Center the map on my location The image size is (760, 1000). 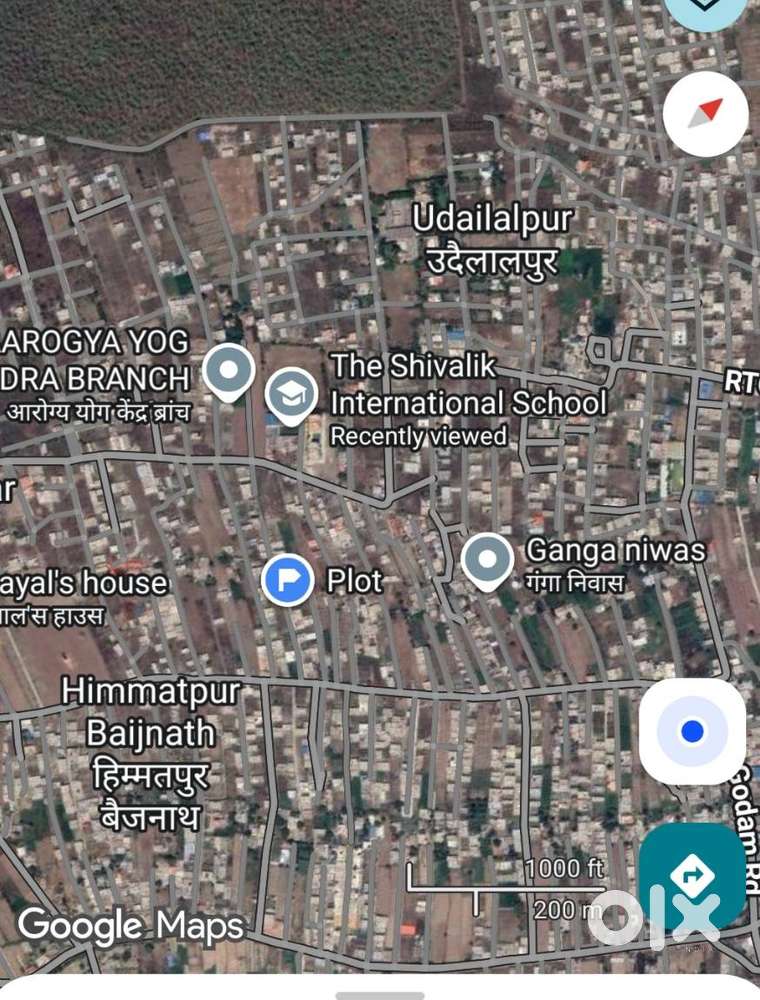point(692,732)
